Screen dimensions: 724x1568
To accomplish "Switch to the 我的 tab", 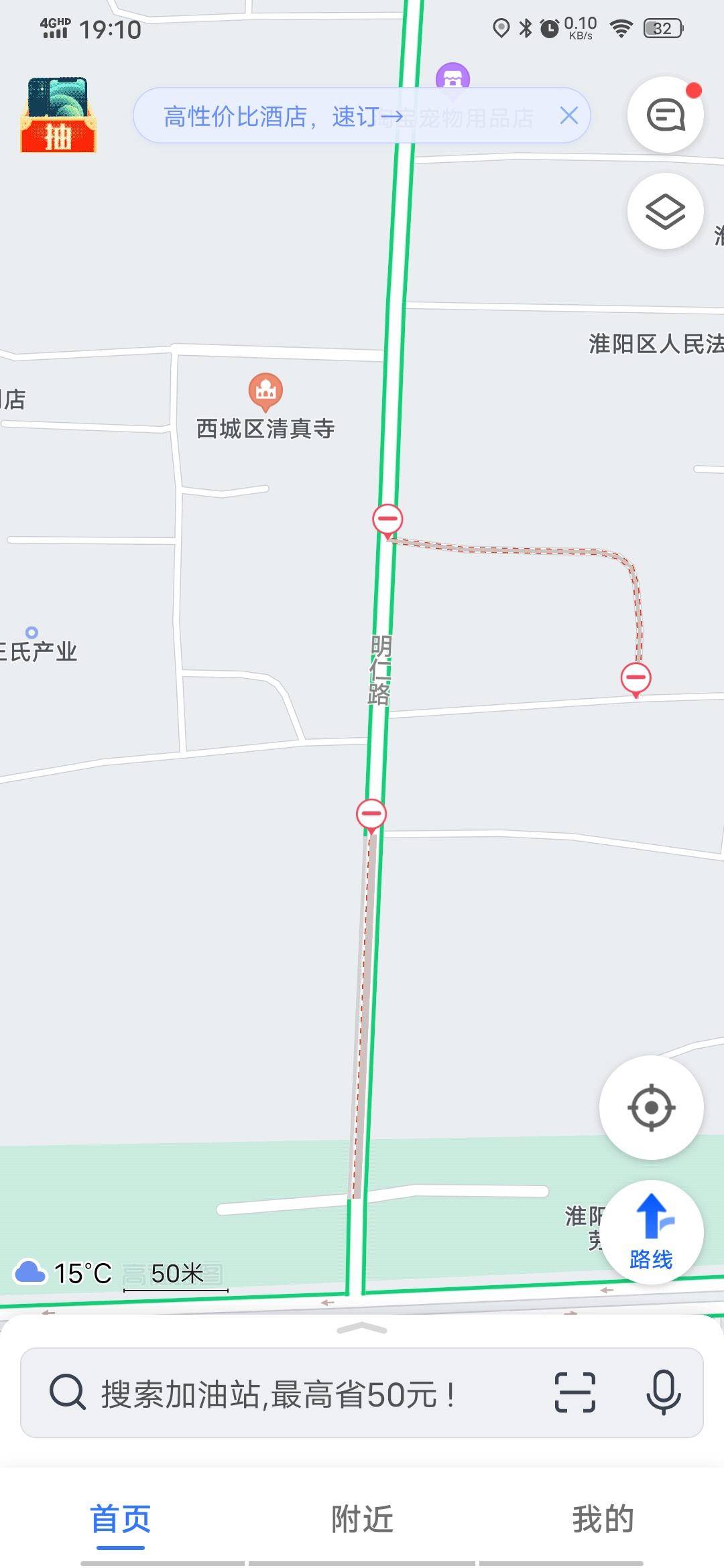I will [603, 1519].
